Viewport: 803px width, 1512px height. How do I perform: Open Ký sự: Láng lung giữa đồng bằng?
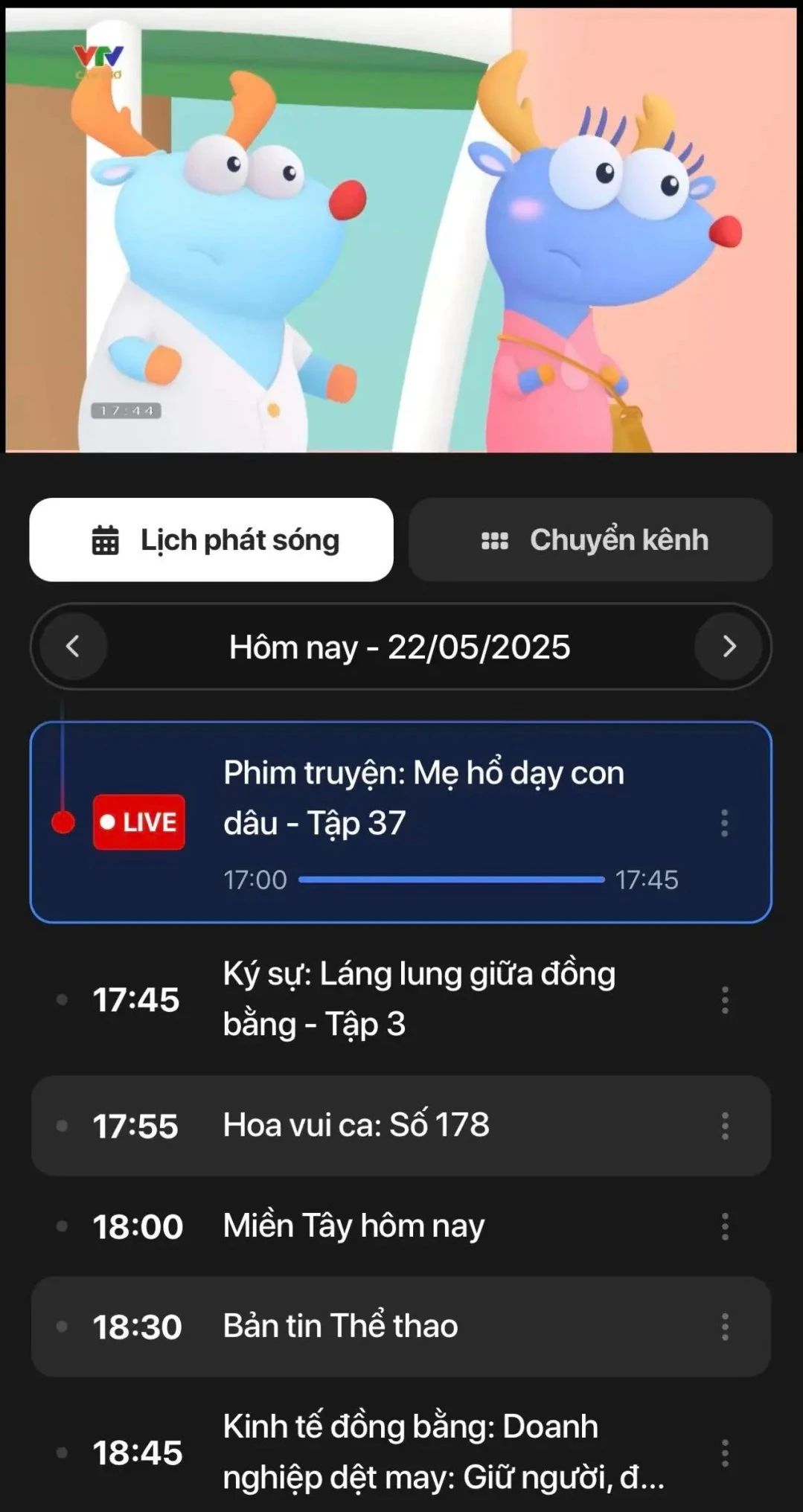pyautogui.click(x=418, y=999)
